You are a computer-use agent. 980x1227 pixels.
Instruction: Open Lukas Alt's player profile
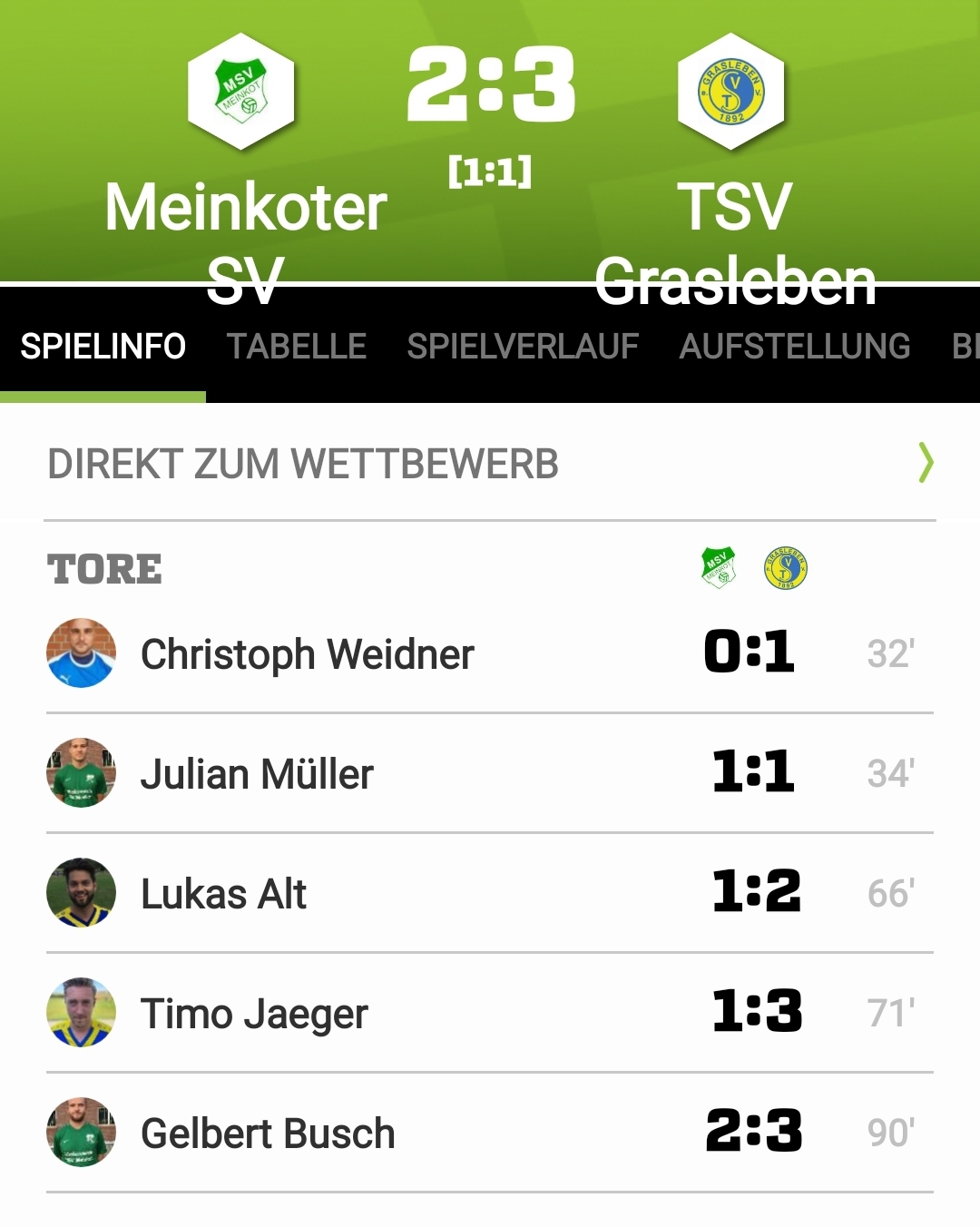tap(223, 894)
